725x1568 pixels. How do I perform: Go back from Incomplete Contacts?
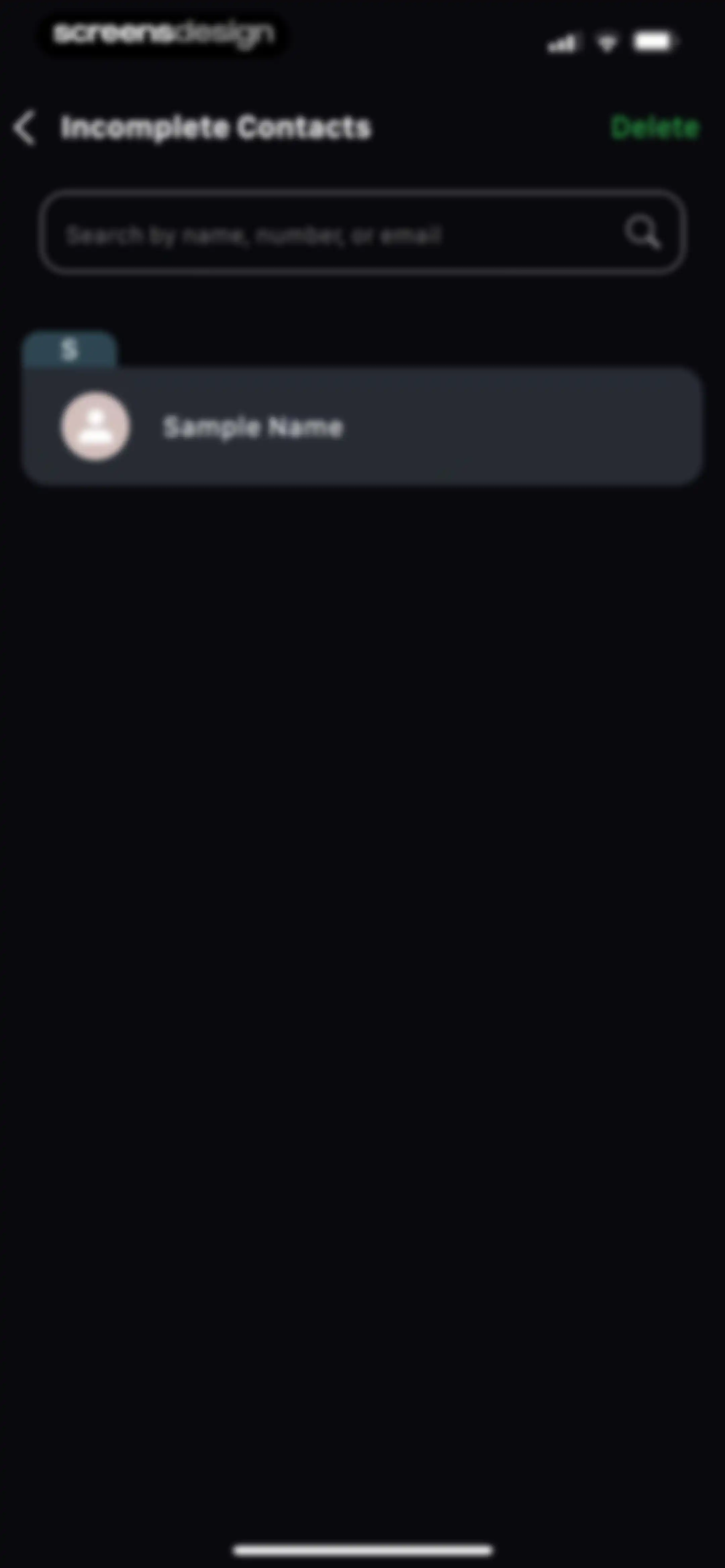tap(25, 128)
